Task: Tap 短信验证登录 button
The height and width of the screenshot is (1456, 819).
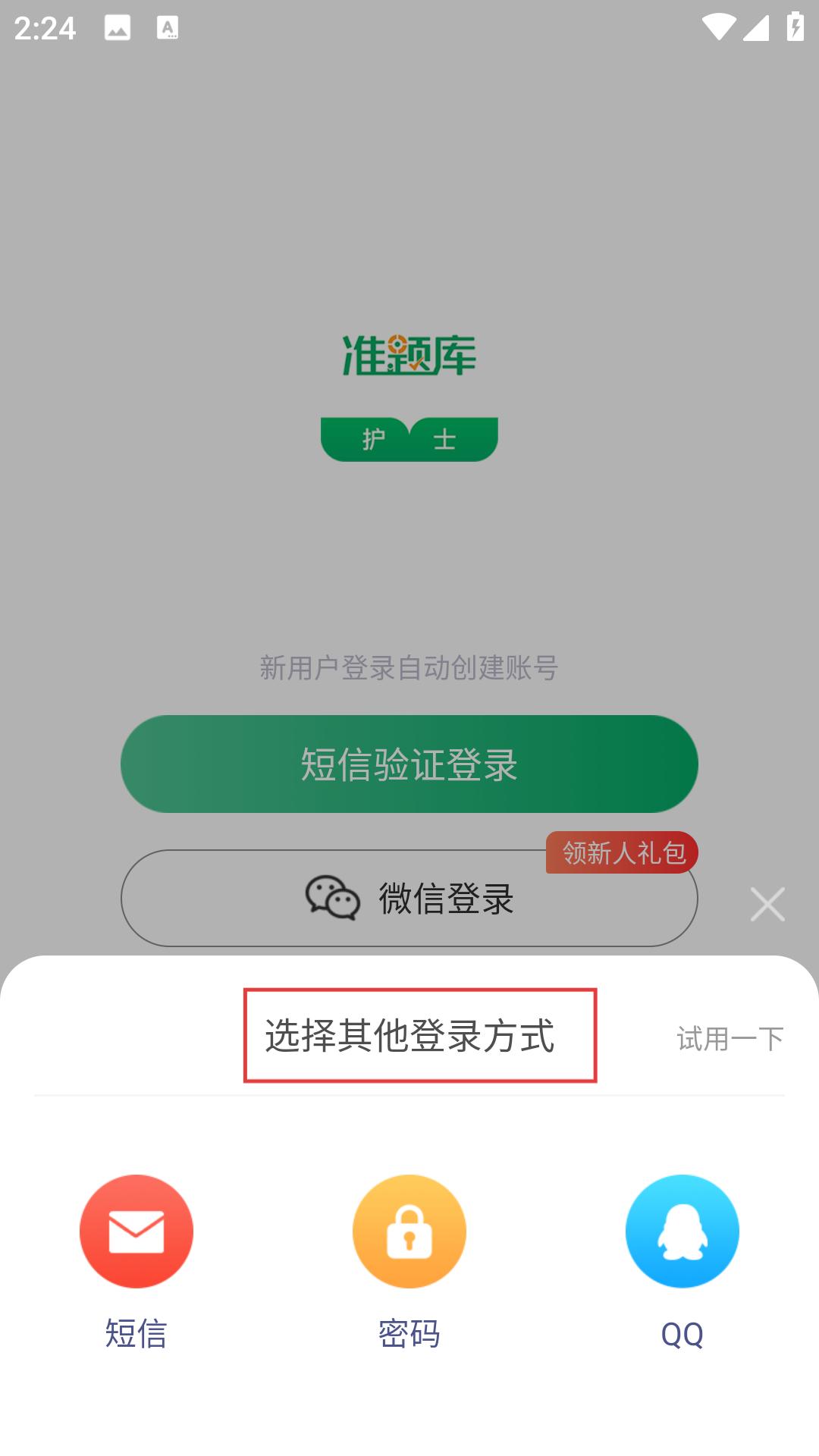Action: click(x=409, y=764)
